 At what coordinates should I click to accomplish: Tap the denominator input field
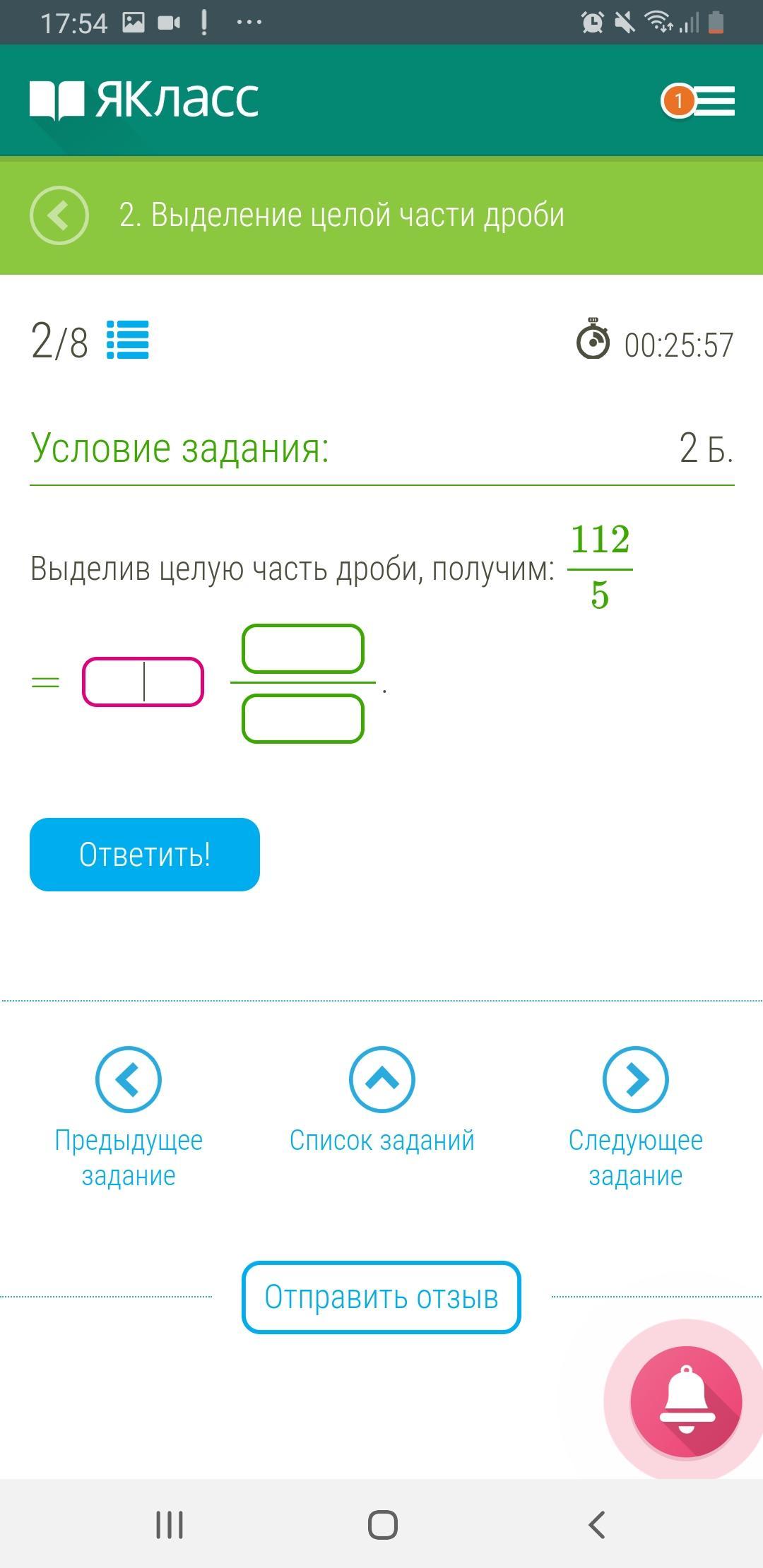point(303,719)
